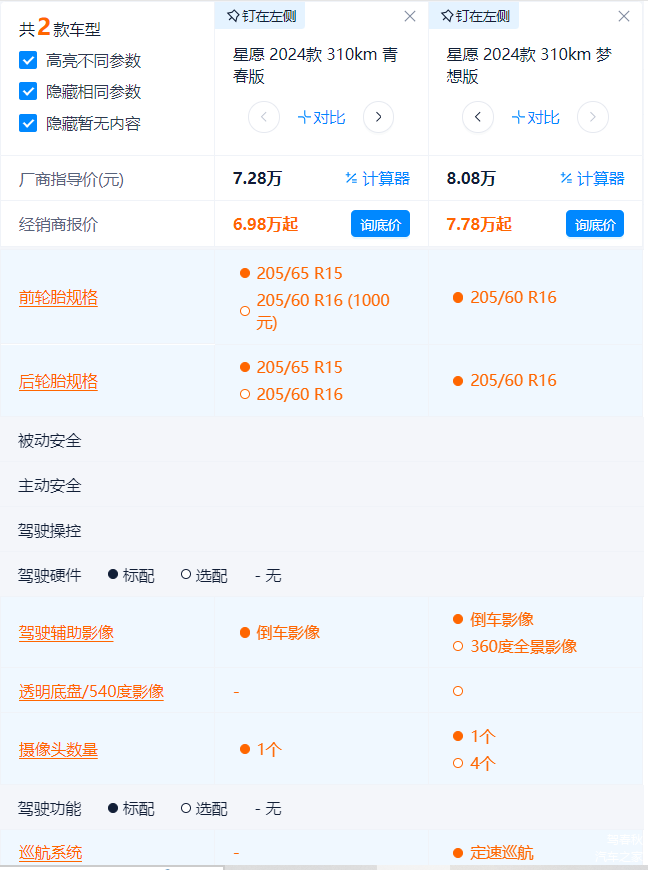The width and height of the screenshot is (648, 870).
Task: Open 透明底盘/540度影像 link
Action: pyautogui.click(x=91, y=691)
